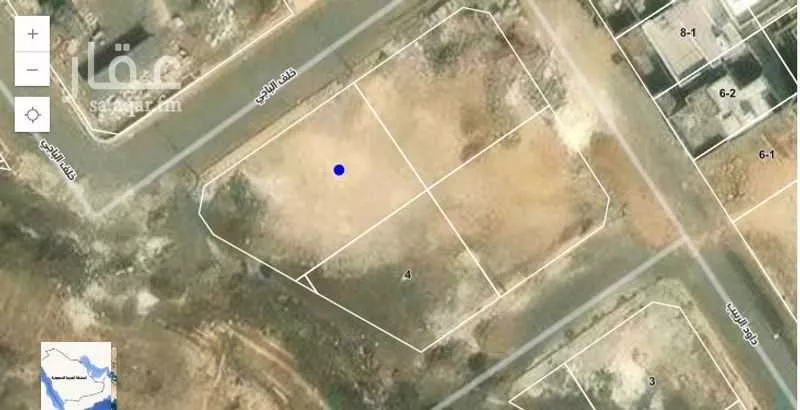Center map on my location
The image size is (800, 410).
pyautogui.click(x=33, y=114)
